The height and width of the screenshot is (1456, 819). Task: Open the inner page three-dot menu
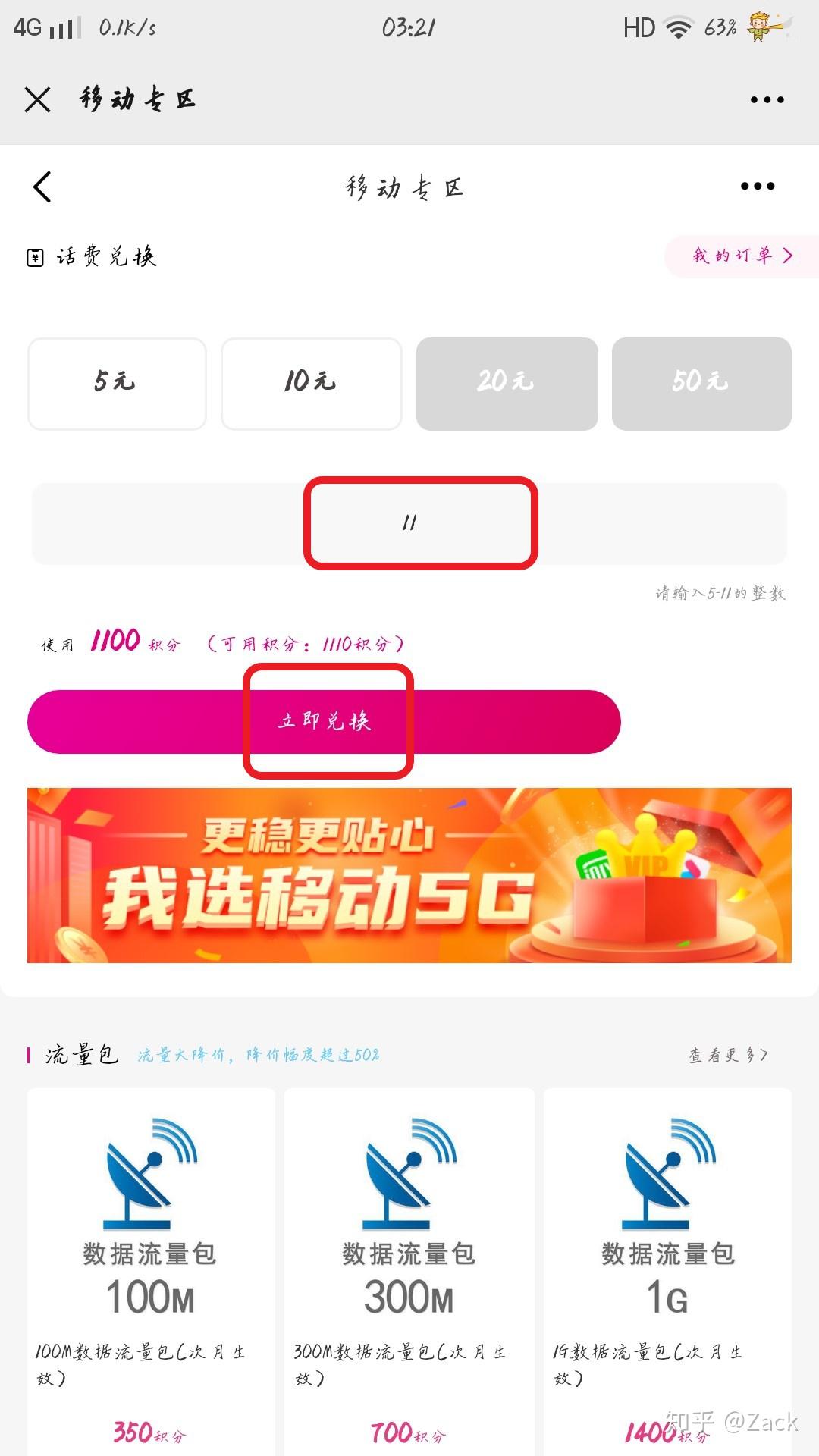[758, 187]
